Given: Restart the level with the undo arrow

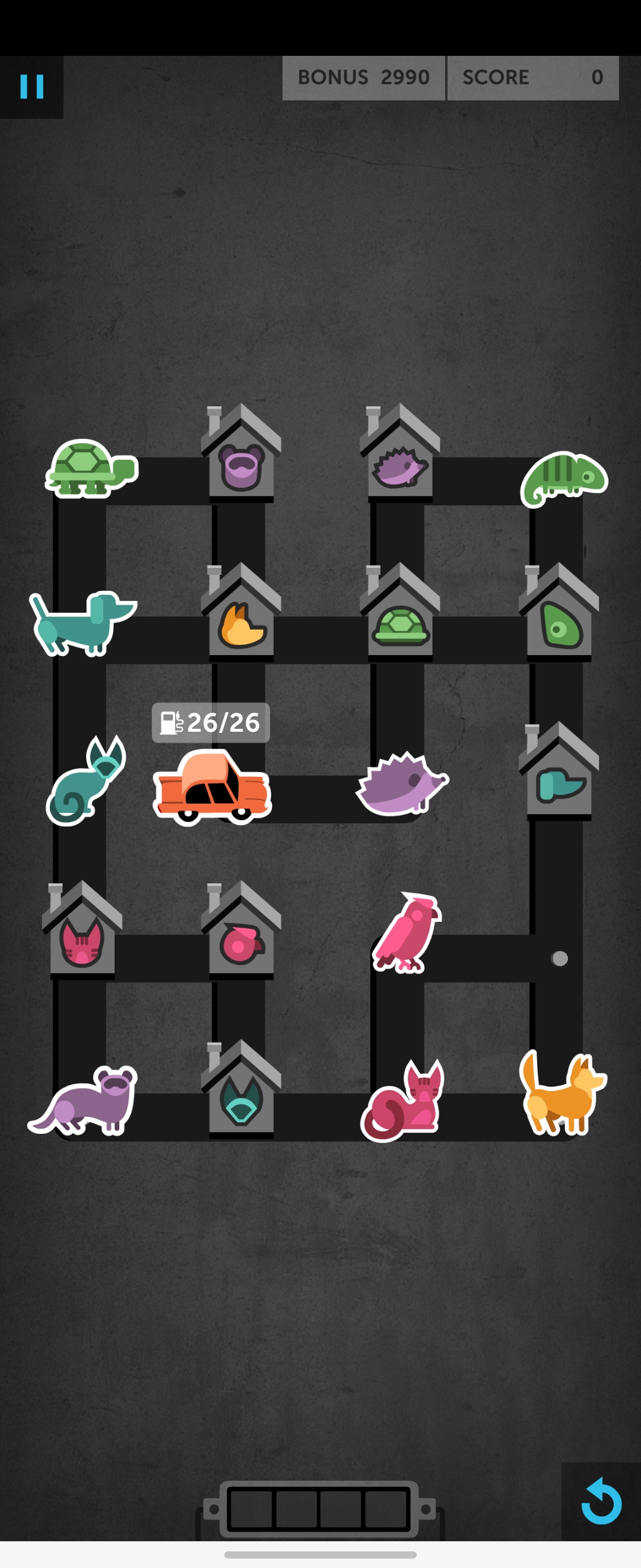Looking at the screenshot, I should point(601,1501).
